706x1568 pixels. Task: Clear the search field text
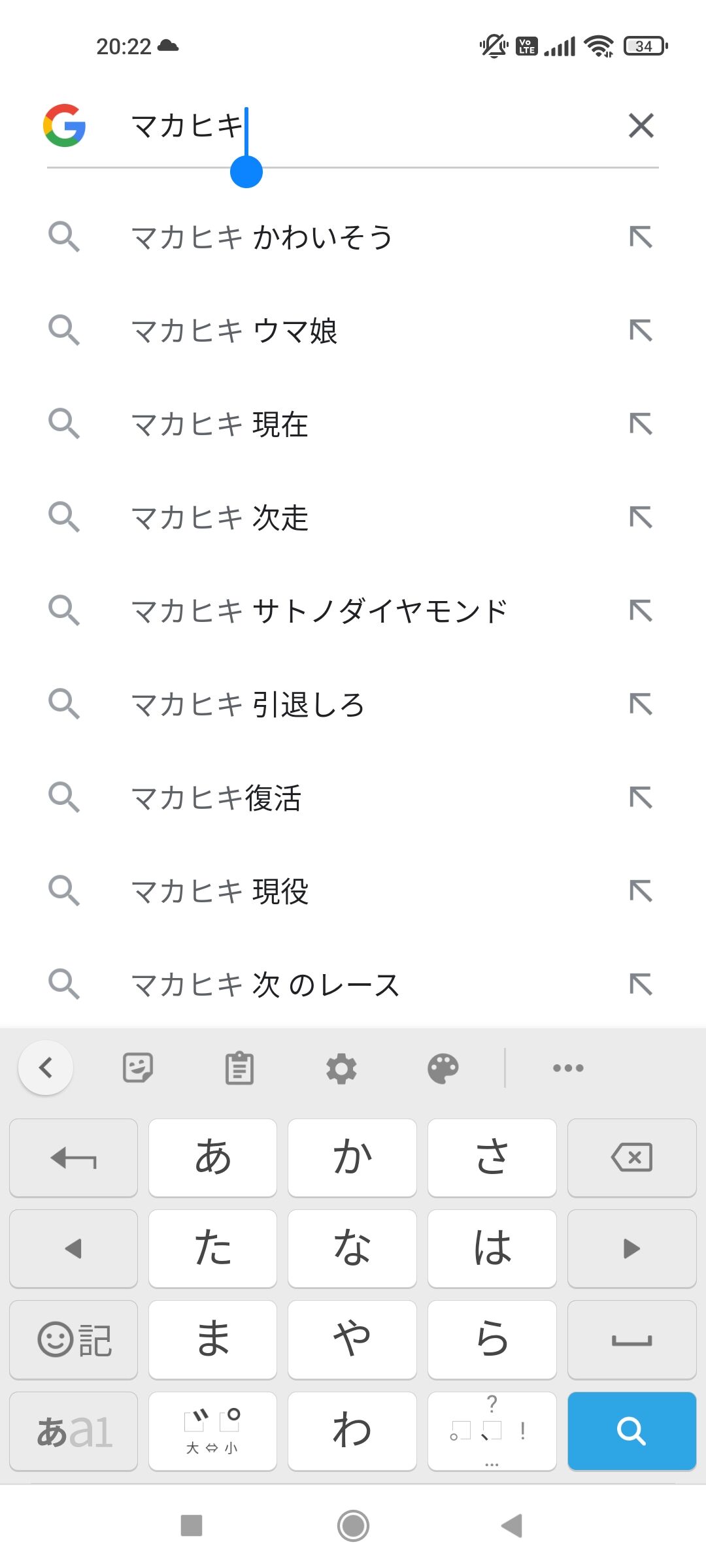click(641, 125)
